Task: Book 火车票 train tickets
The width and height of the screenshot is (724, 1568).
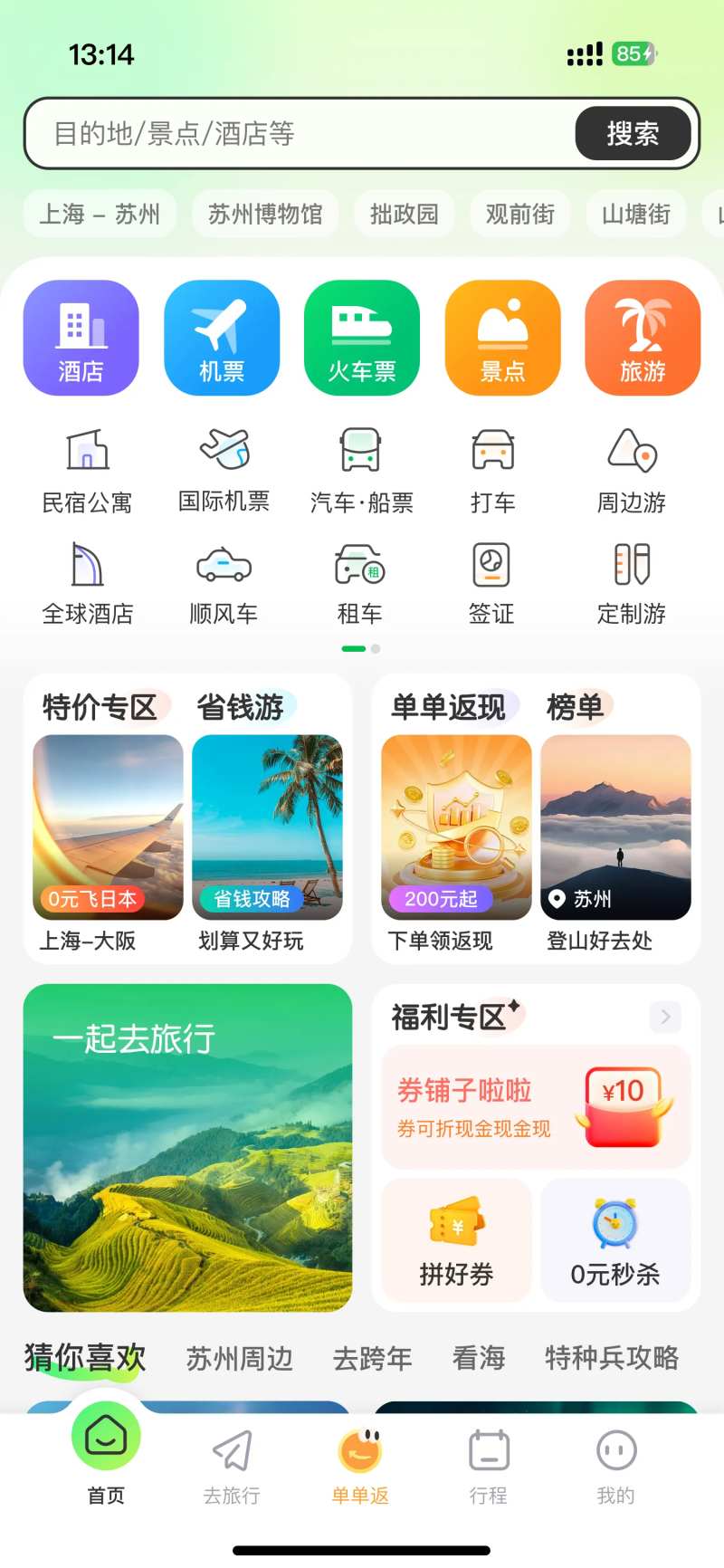Action: 362,338
